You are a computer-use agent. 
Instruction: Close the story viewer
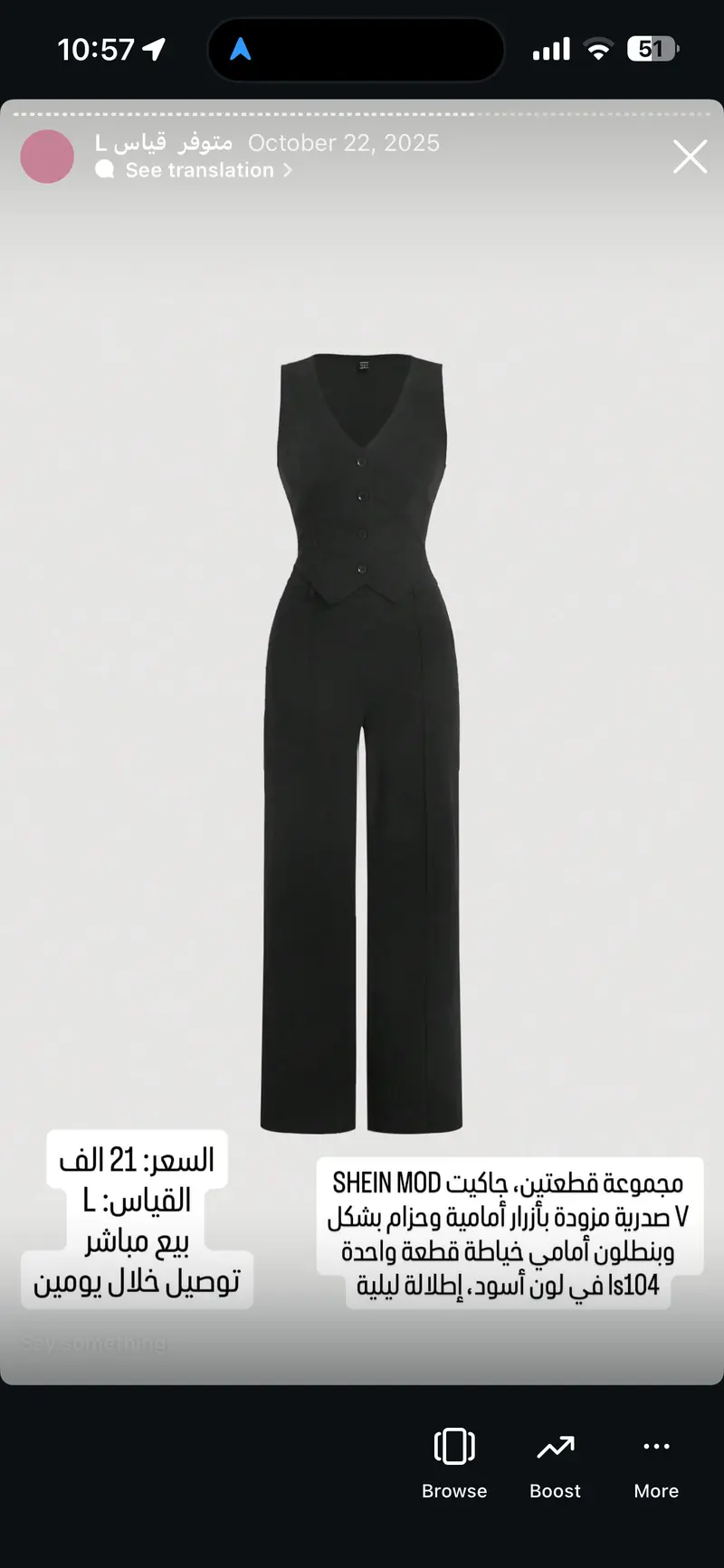[690, 157]
